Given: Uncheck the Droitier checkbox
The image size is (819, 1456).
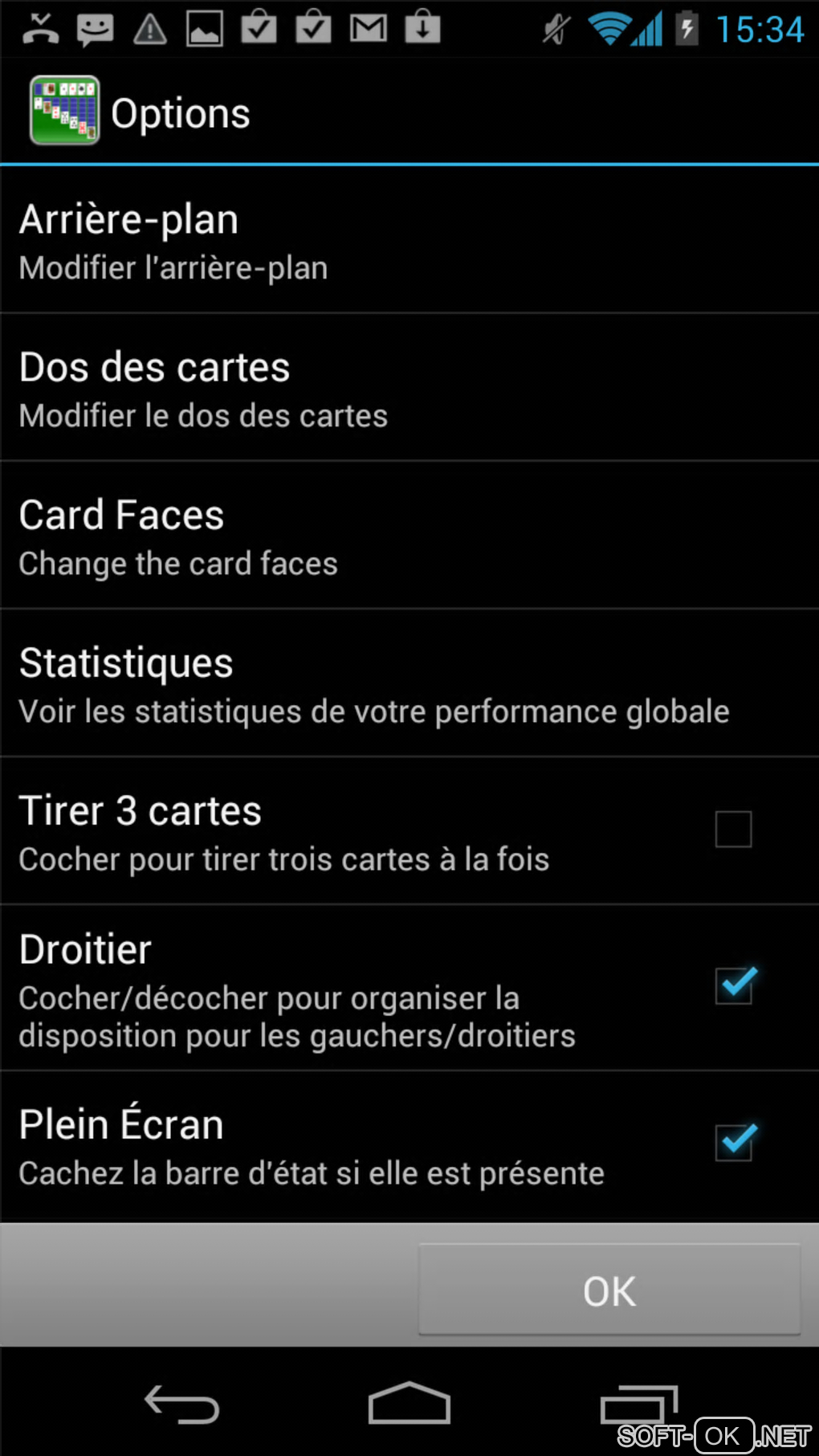Looking at the screenshot, I should click(733, 985).
